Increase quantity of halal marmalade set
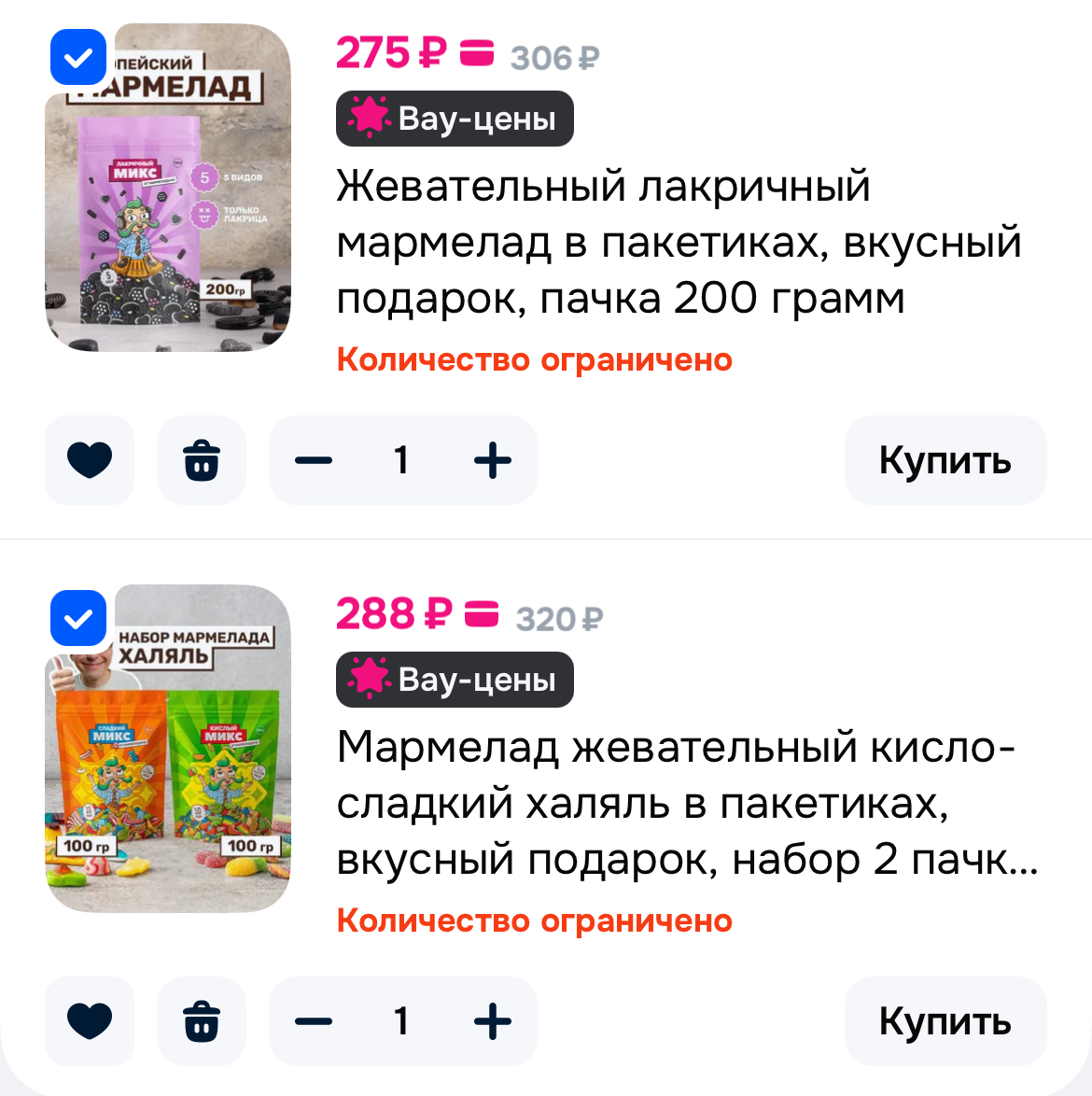Viewport: 1092px width, 1096px height. point(493,1021)
